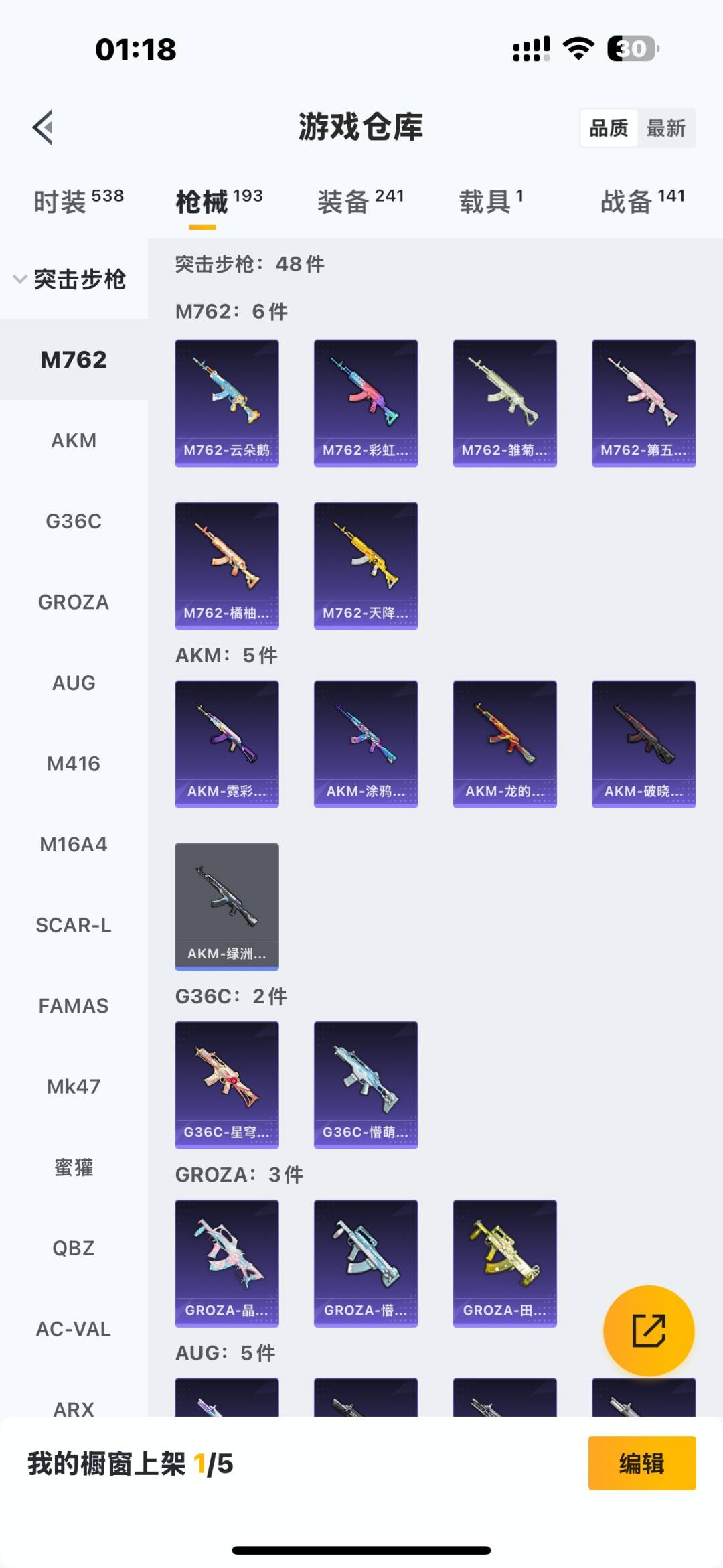View the AKM-绿洲 skin tile
This screenshot has width=723, height=1568.
point(227,906)
